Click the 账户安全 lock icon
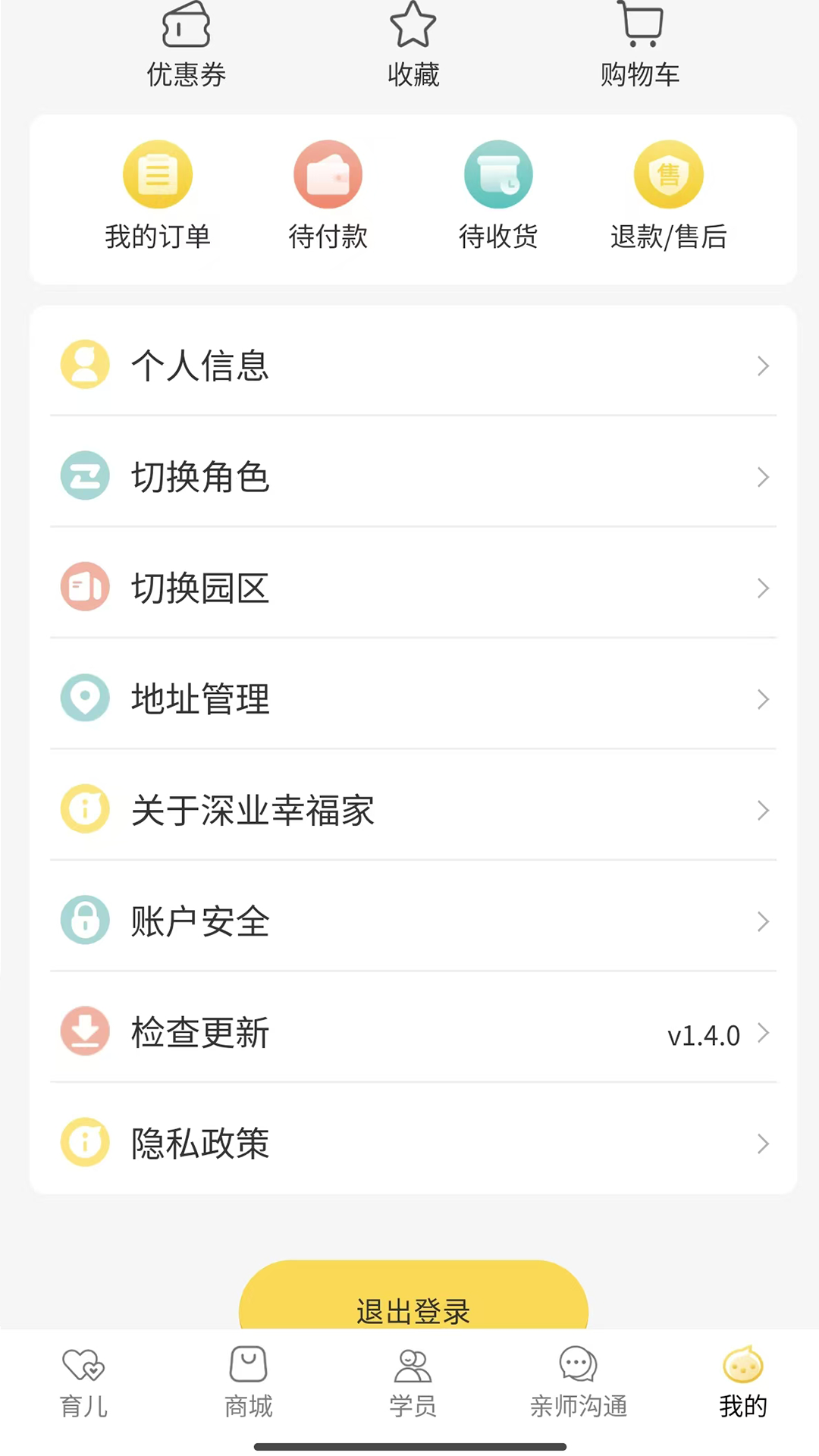 [85, 920]
